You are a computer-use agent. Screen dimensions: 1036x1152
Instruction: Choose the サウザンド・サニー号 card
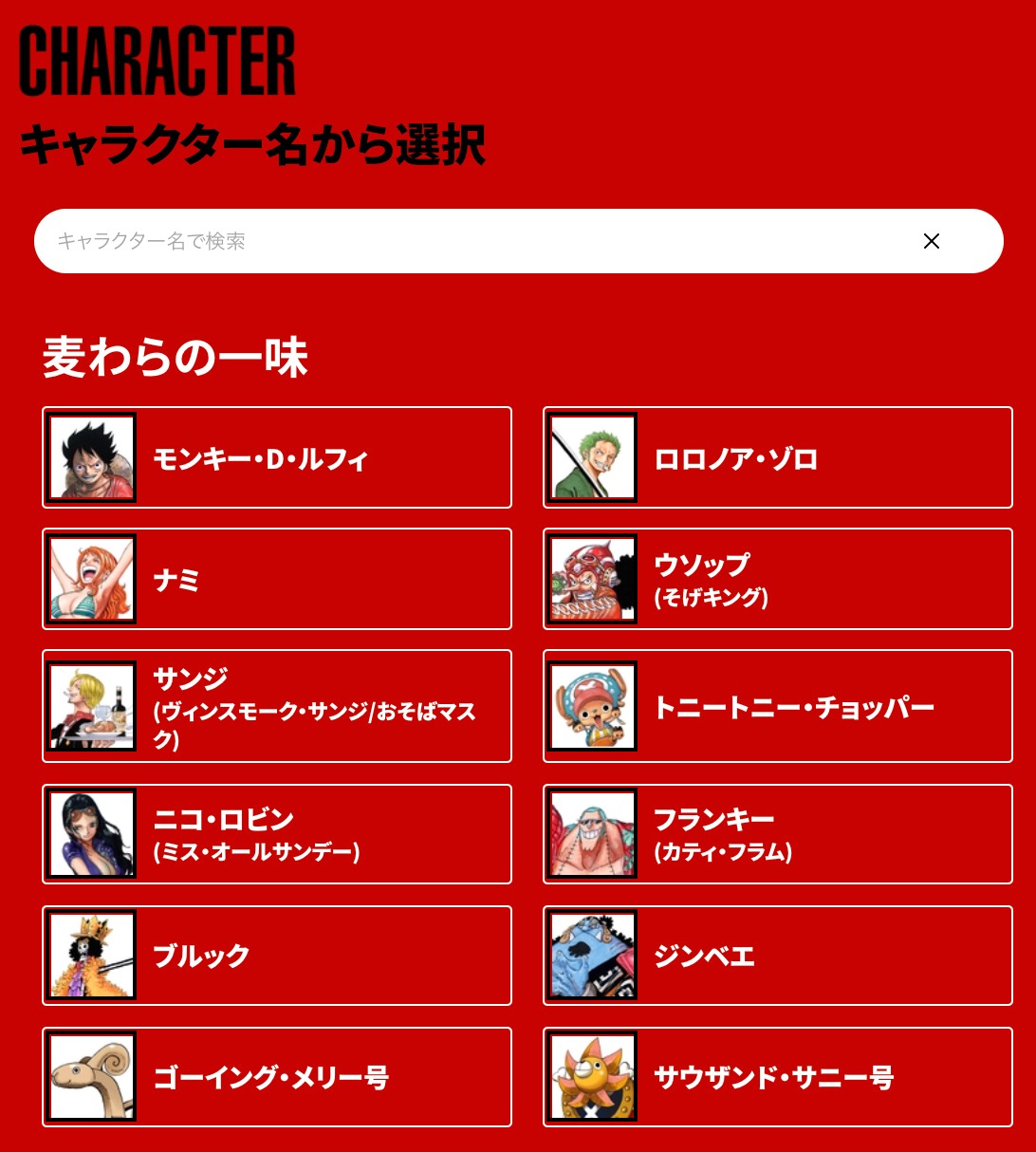point(777,1077)
